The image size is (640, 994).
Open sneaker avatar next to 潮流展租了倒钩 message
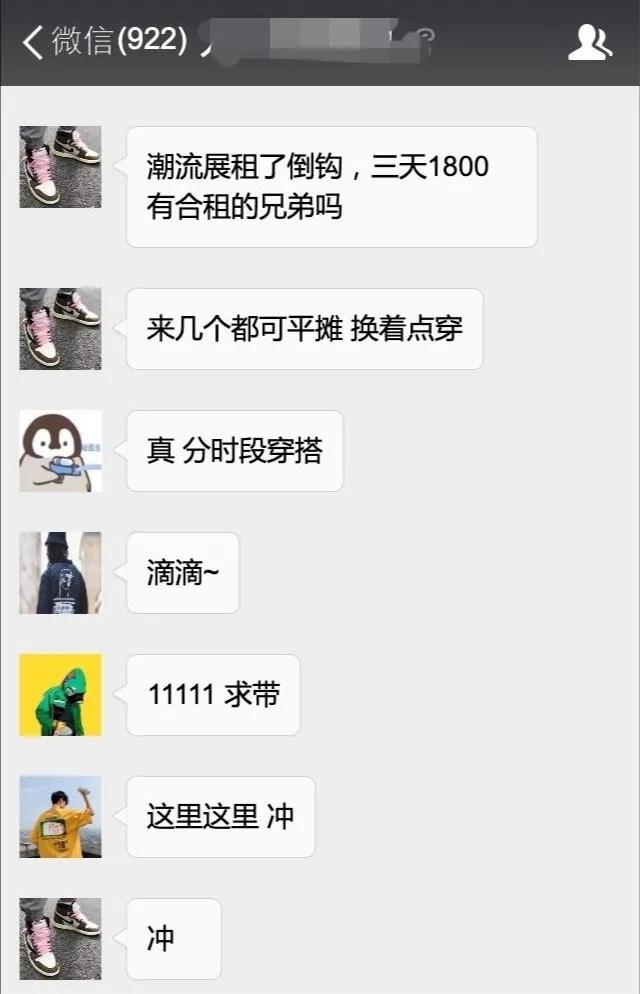coord(60,167)
